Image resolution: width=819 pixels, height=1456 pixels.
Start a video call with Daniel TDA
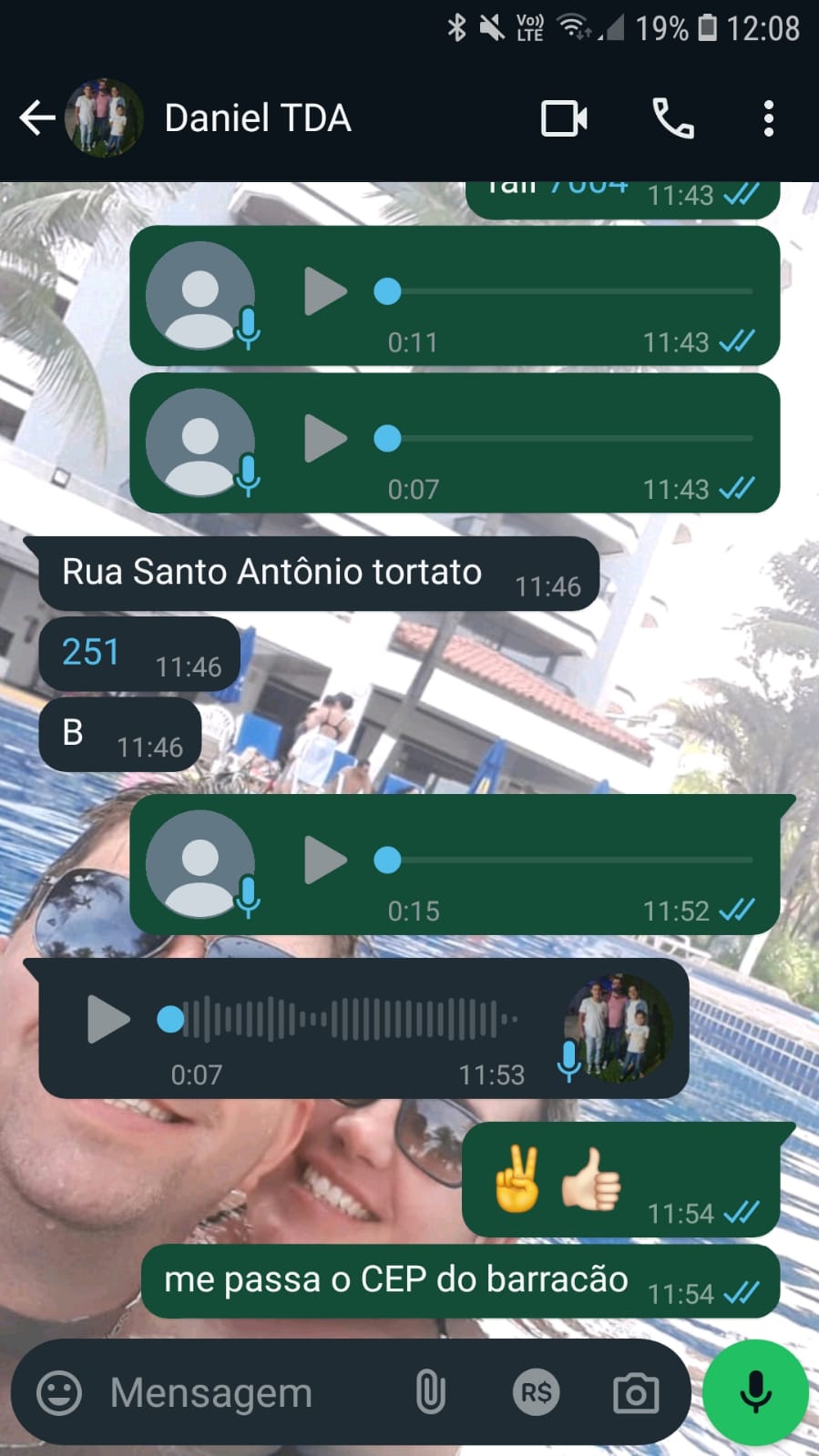564,118
